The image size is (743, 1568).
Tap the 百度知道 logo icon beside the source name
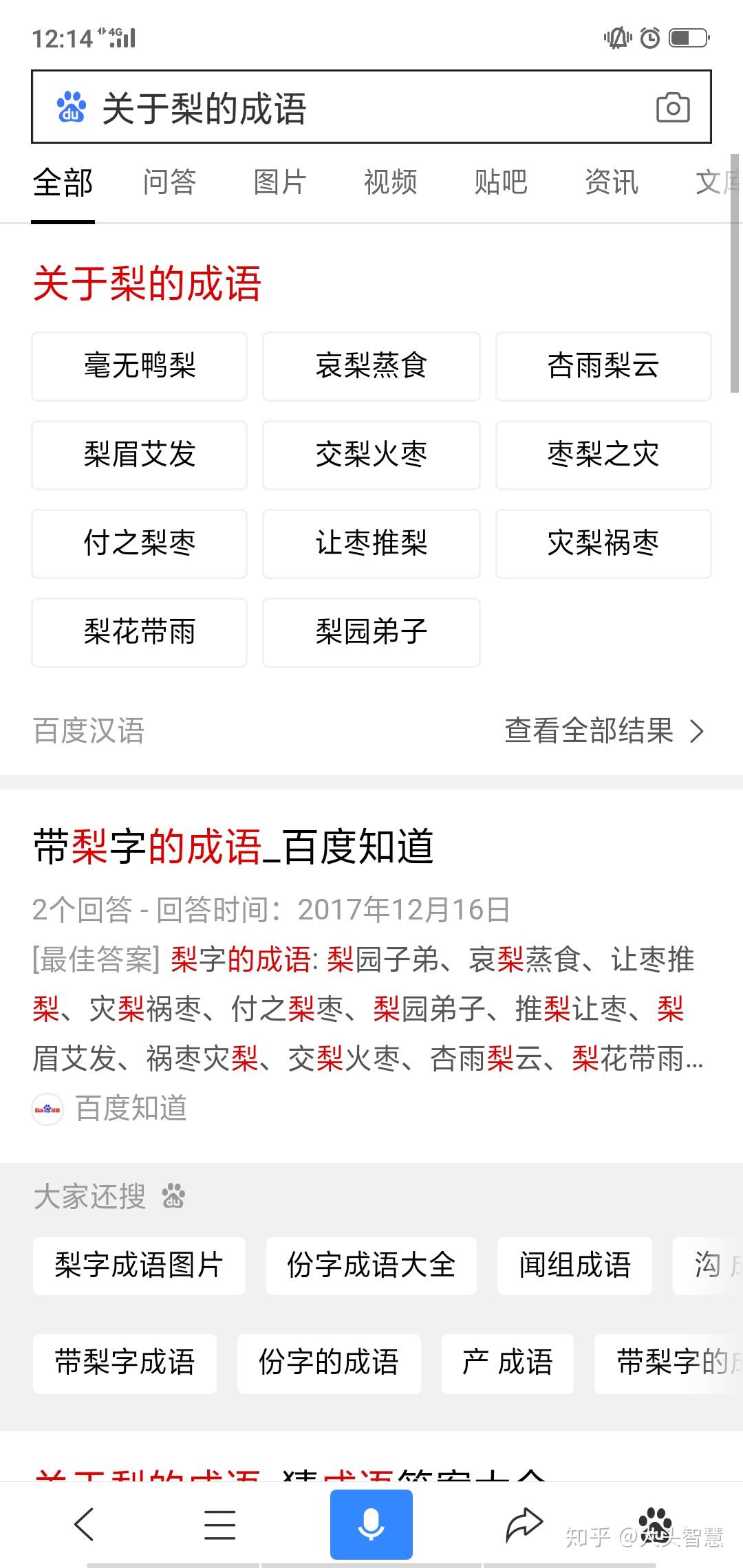tap(47, 1108)
